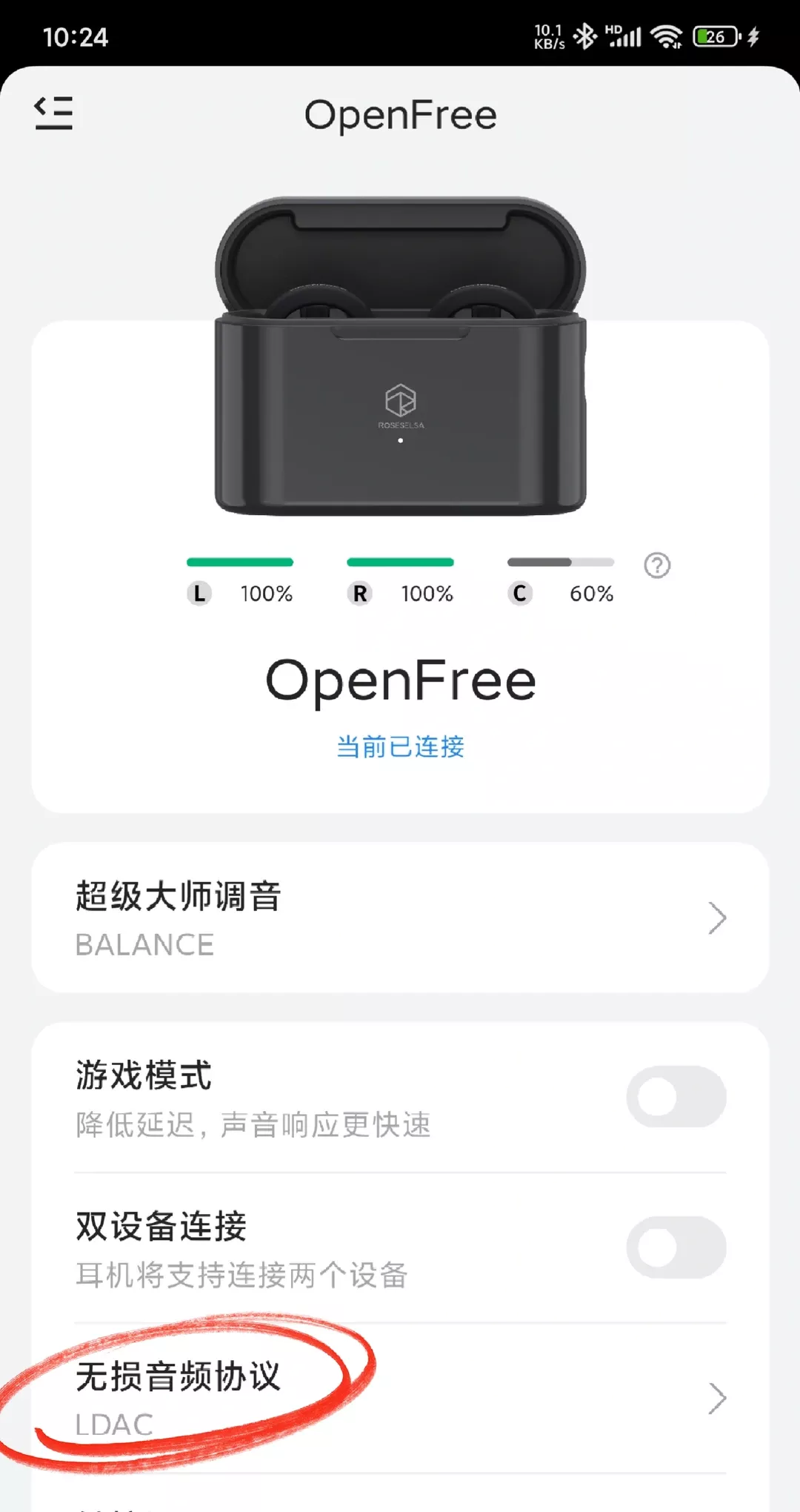Viewport: 800px width, 1512px height.
Task: Click the back navigation icon
Action: pos(53,113)
